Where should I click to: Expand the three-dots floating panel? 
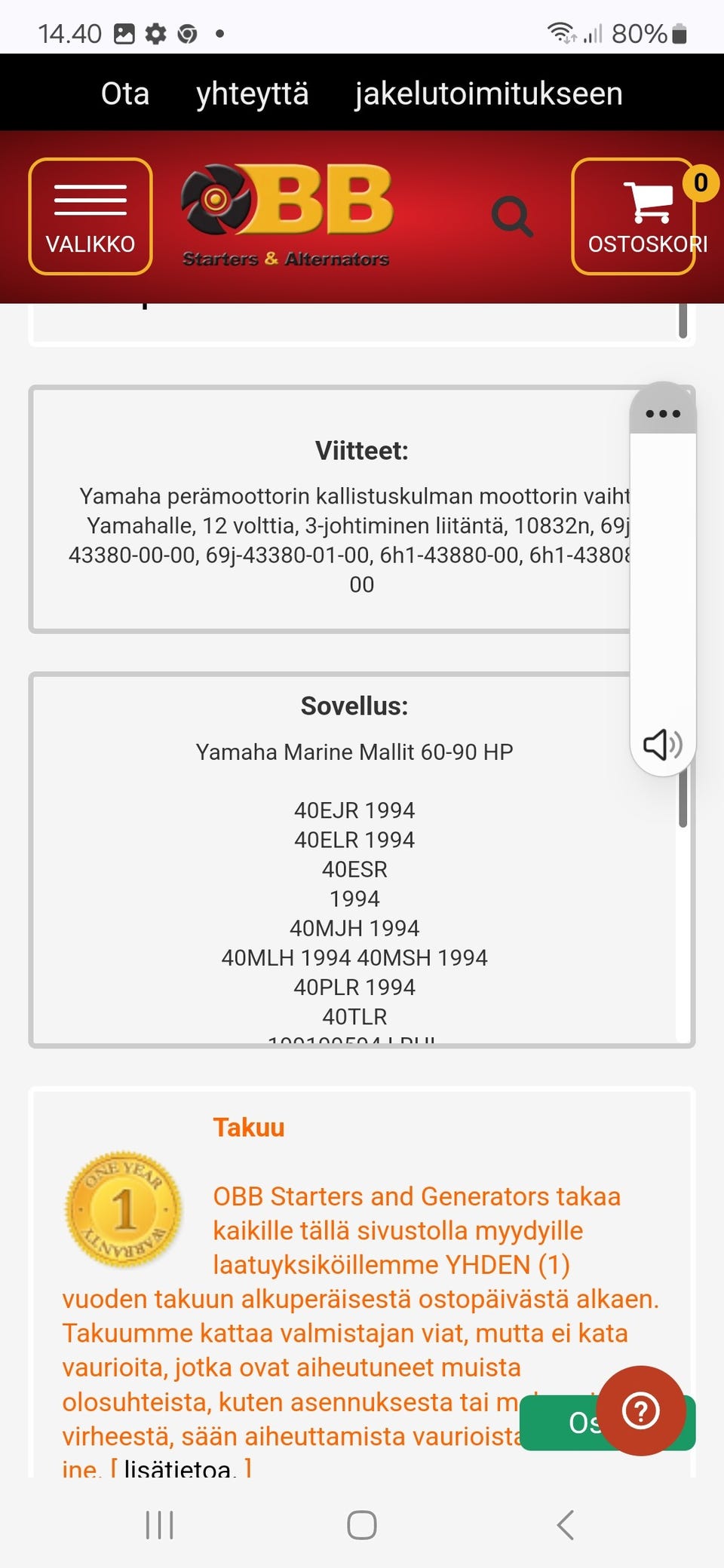coord(663,413)
